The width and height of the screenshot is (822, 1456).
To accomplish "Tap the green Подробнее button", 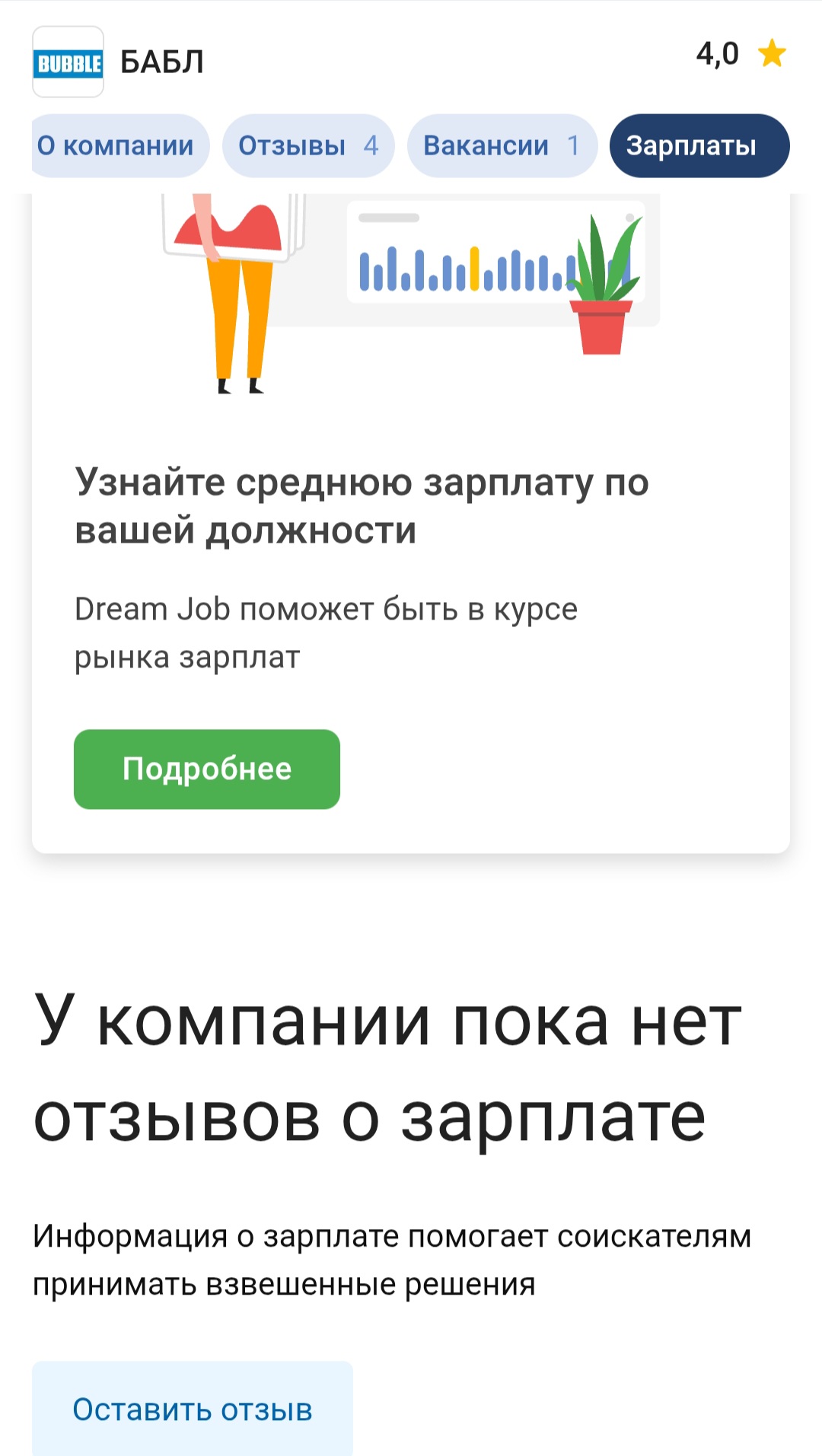I will (x=207, y=769).
